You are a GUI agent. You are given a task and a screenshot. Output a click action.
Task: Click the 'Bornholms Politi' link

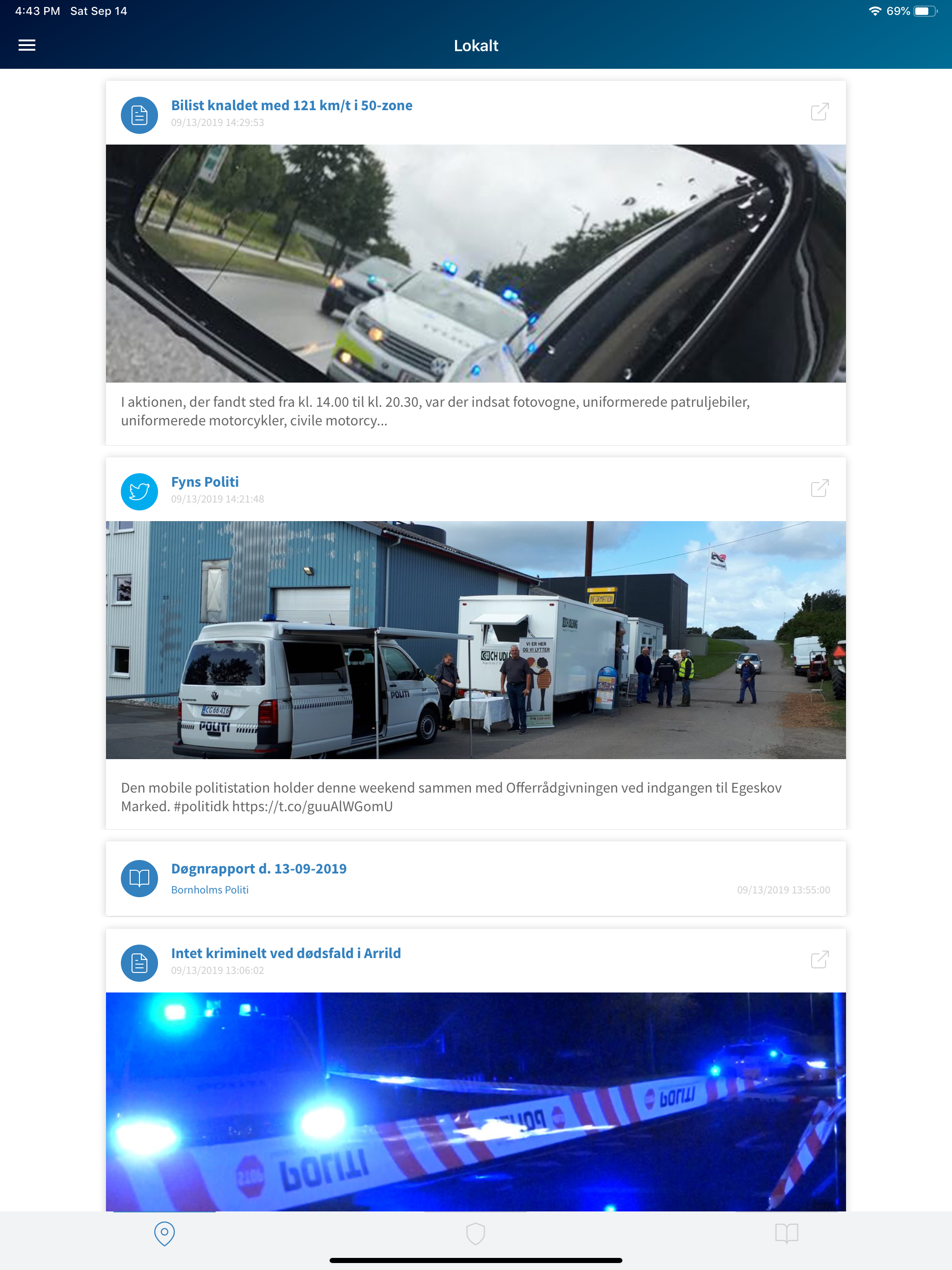(210, 889)
